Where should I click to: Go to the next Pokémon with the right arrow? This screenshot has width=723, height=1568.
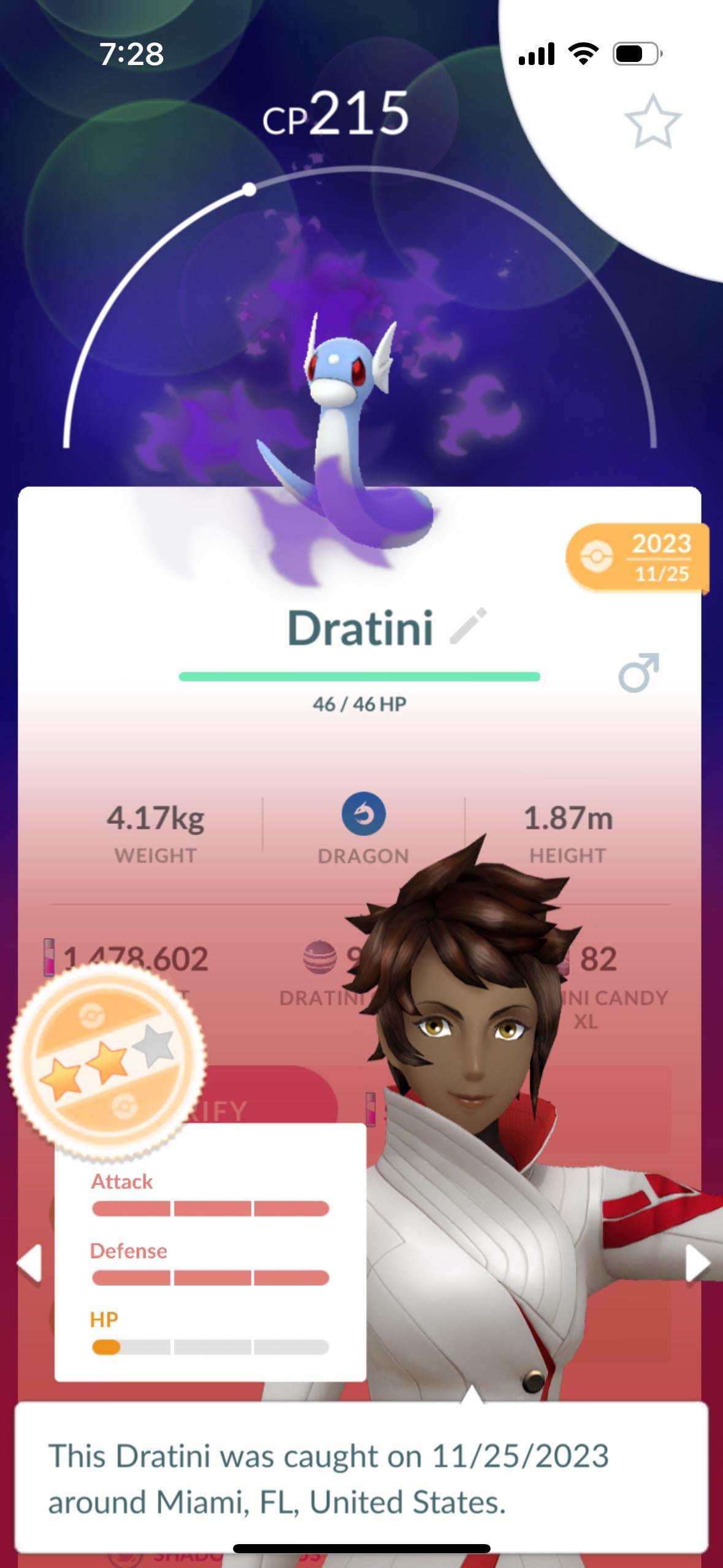(x=697, y=1263)
